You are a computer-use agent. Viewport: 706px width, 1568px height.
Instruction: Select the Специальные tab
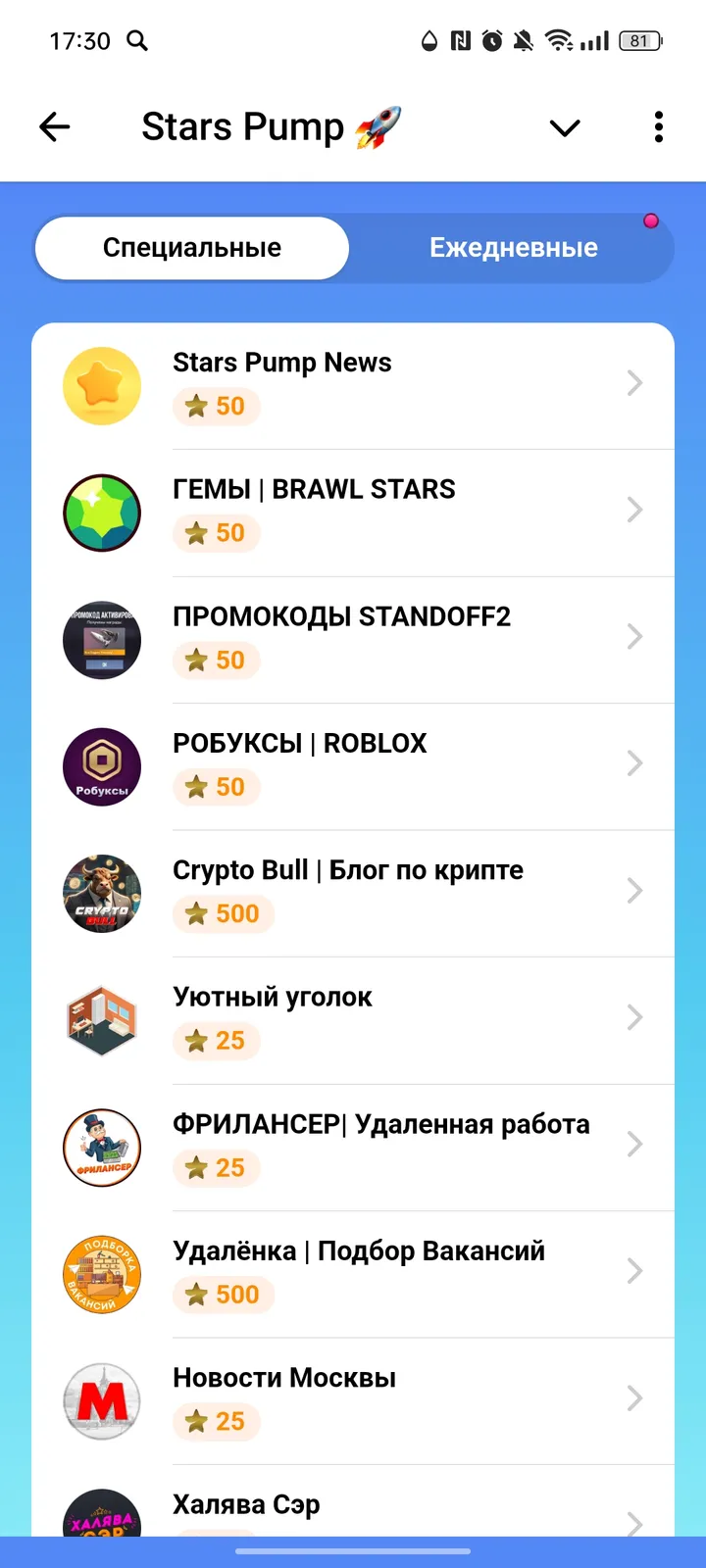tap(192, 248)
